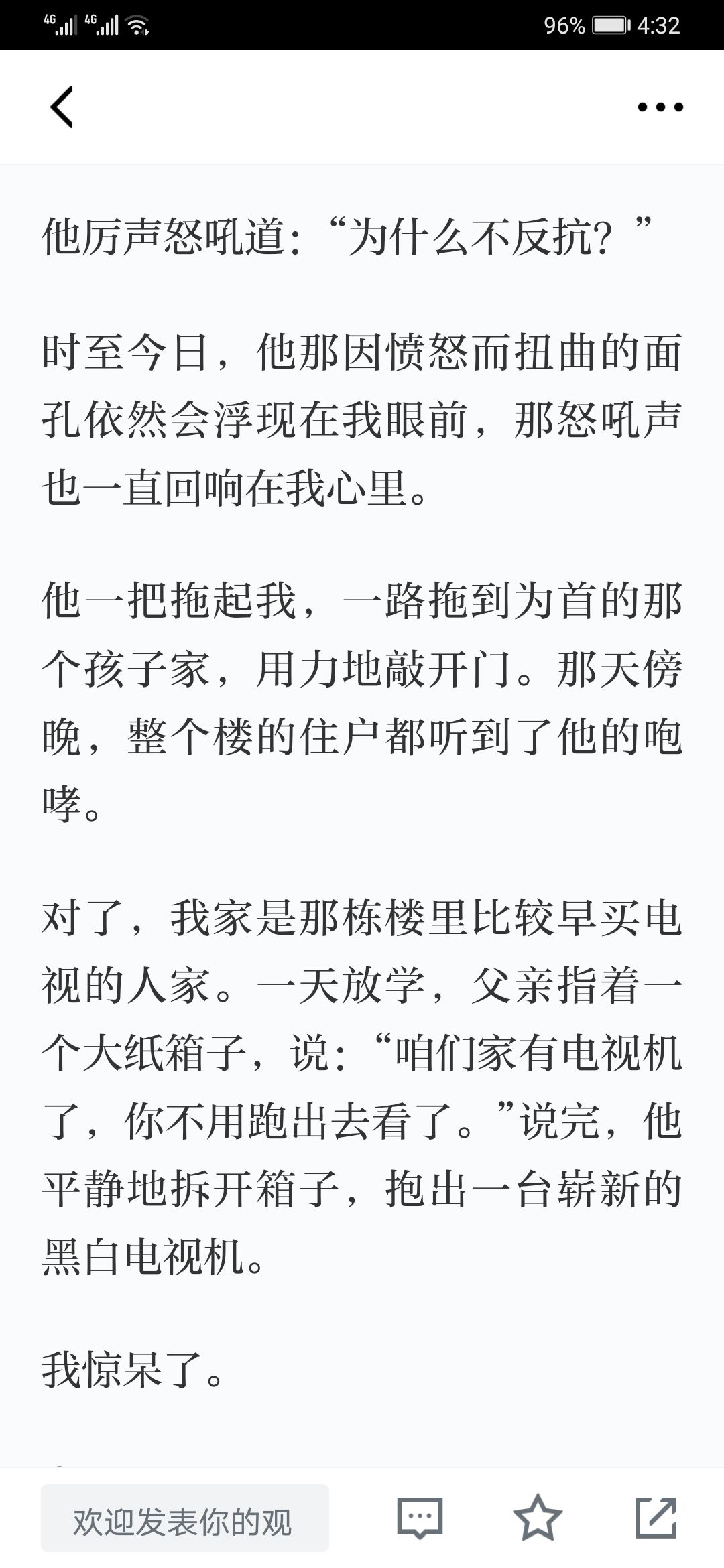724x1568 pixels.
Task: Open the comments speech-bubble icon
Action: (420, 1518)
